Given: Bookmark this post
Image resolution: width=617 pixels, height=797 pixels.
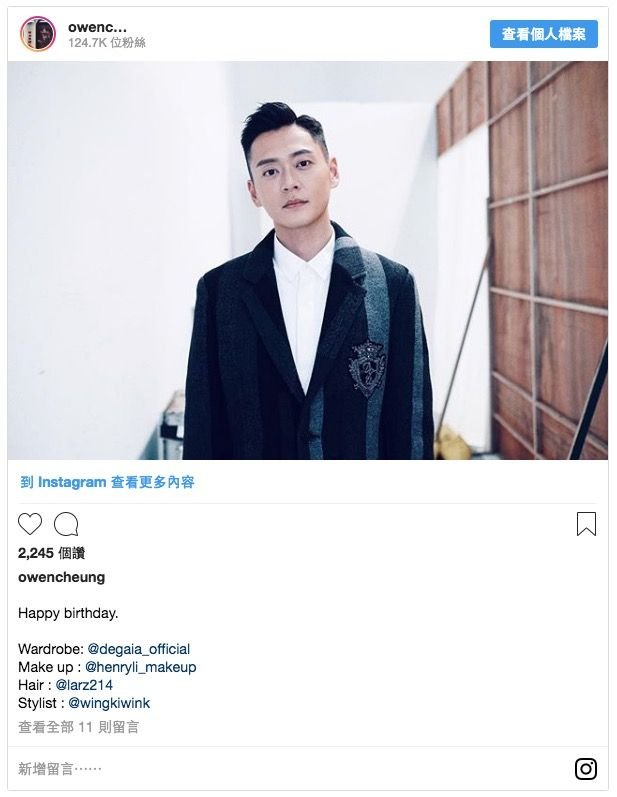Looking at the screenshot, I should (586, 524).
